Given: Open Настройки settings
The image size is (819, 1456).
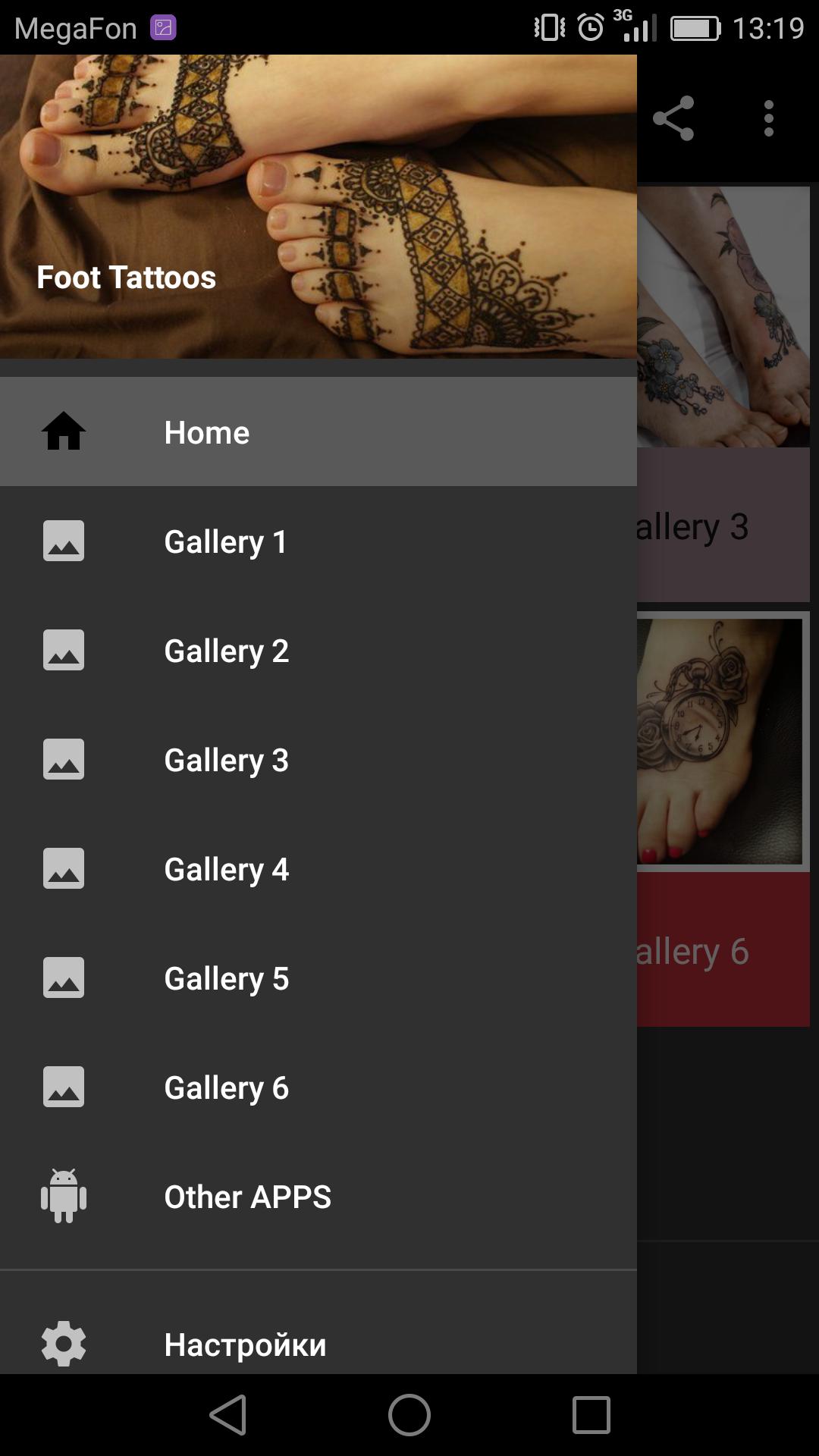Looking at the screenshot, I should tap(318, 1344).
